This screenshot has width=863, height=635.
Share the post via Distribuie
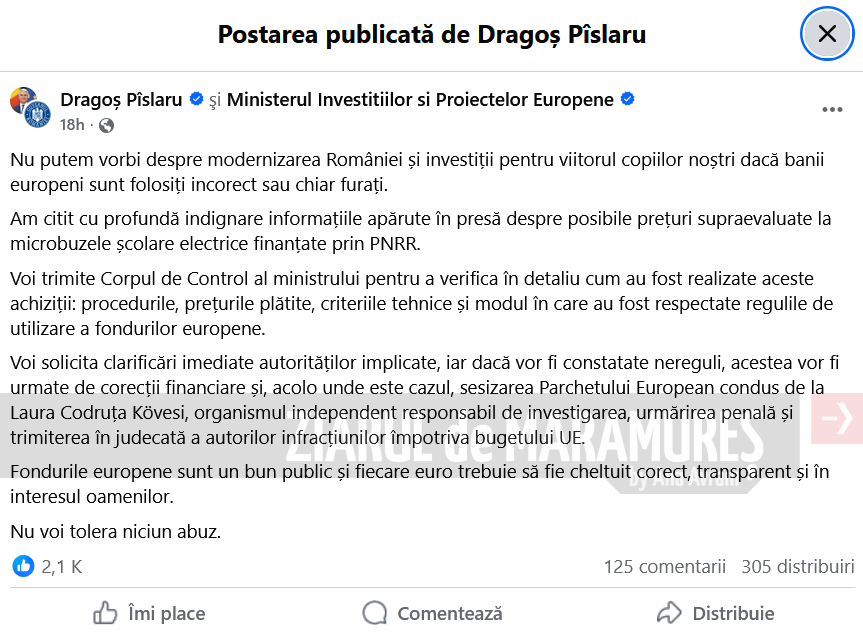tap(715, 613)
